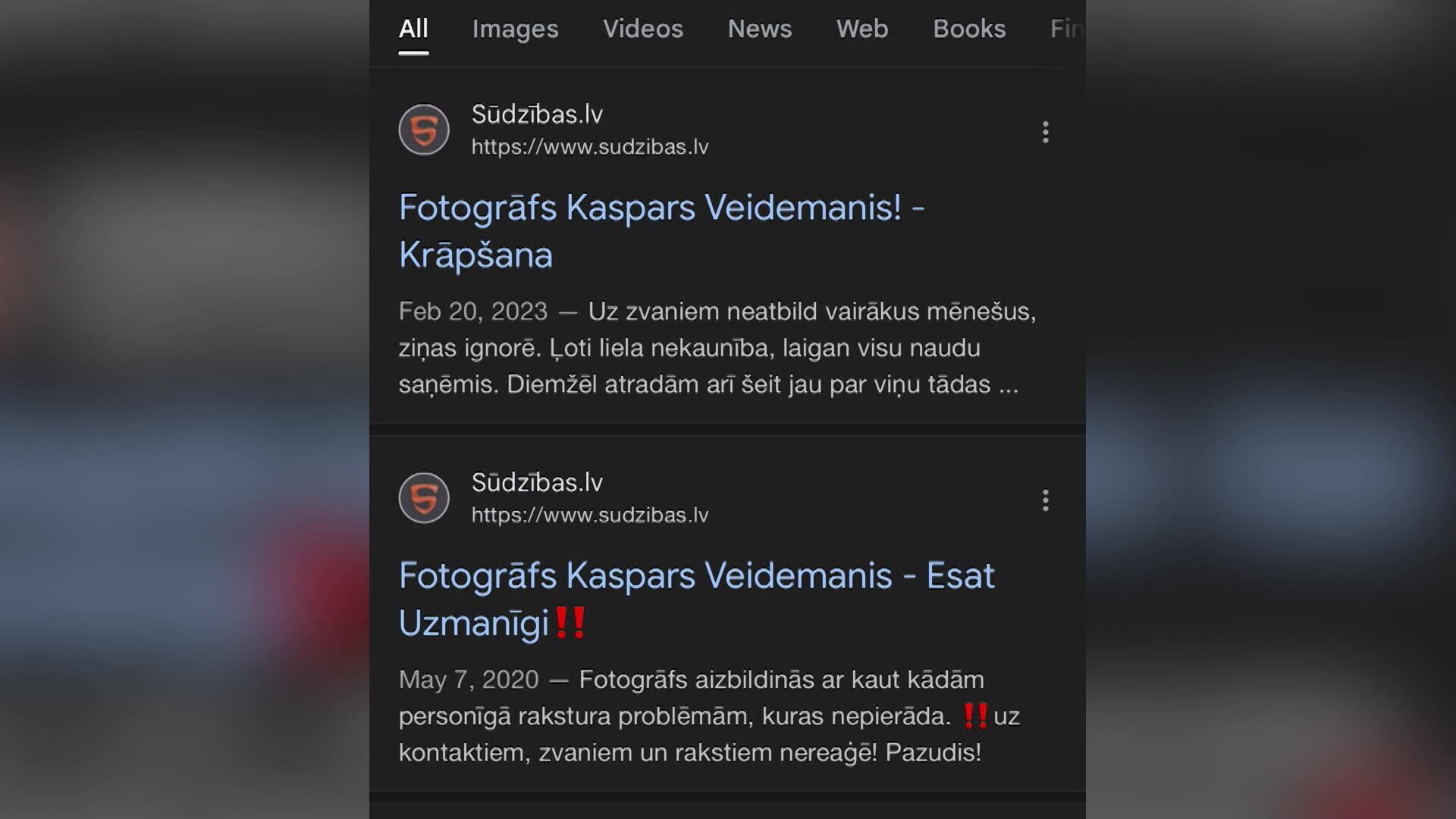Select the All tab

[x=413, y=29]
